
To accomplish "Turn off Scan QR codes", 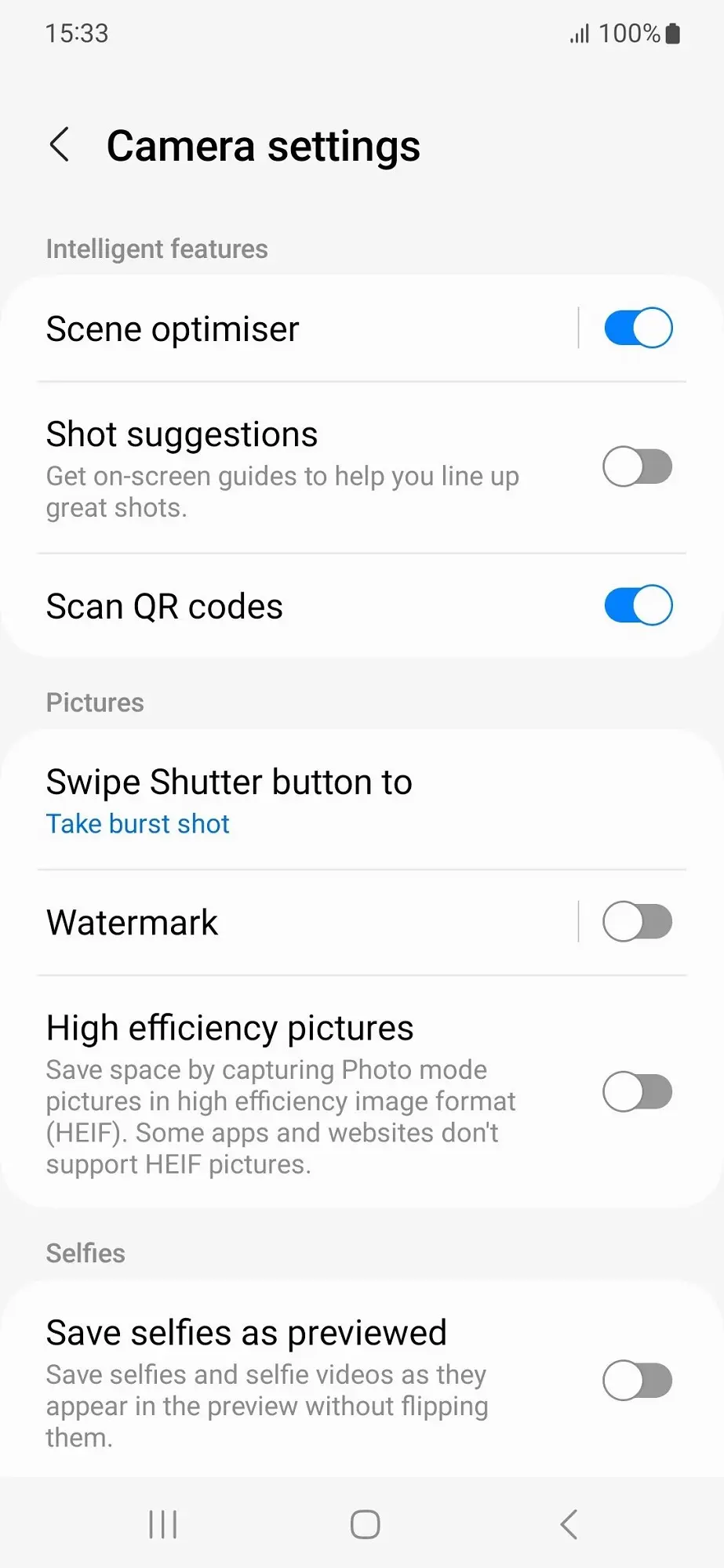I will point(637,605).
